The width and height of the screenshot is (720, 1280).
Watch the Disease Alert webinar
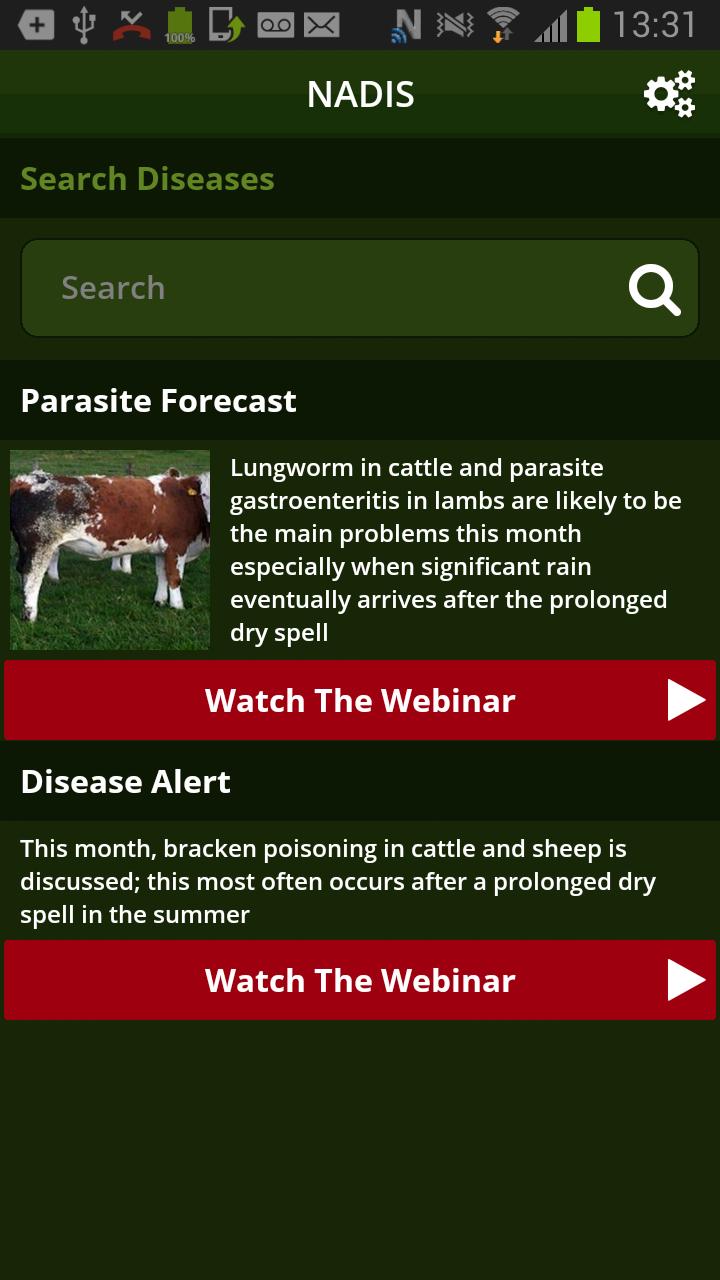[360, 980]
